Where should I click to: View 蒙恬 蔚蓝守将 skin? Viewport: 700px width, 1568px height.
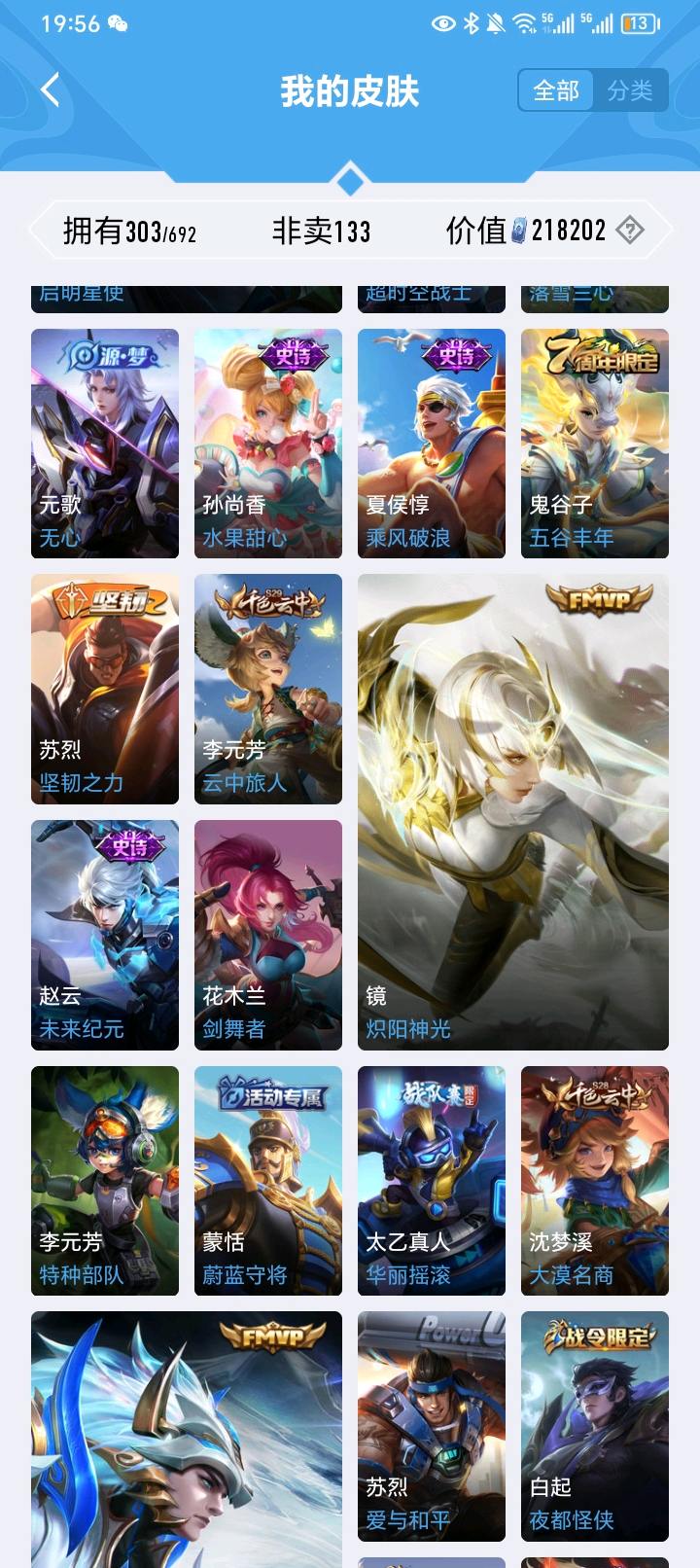268,1180
